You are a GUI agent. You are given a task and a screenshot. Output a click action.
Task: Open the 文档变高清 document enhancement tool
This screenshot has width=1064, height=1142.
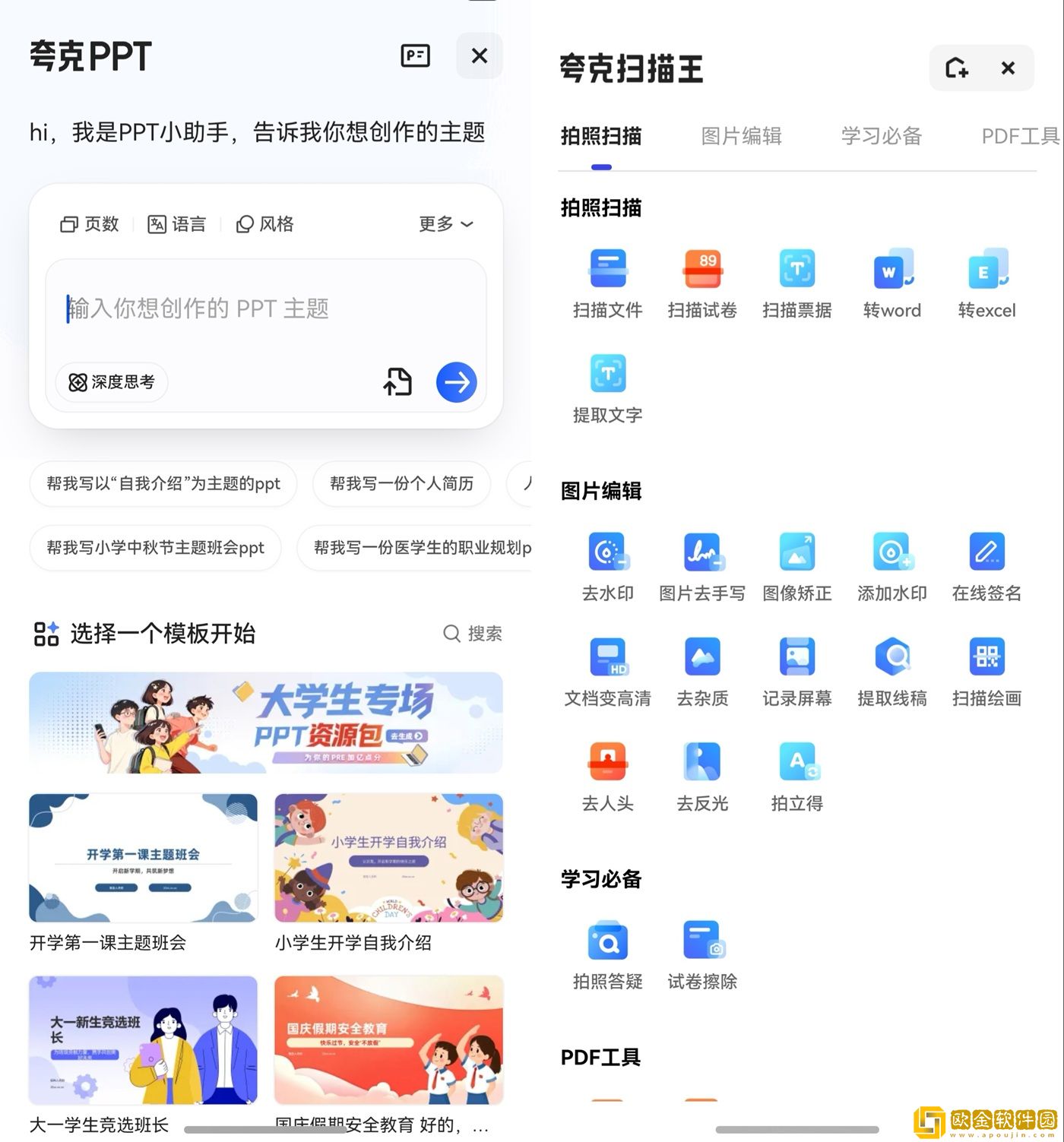point(606,670)
